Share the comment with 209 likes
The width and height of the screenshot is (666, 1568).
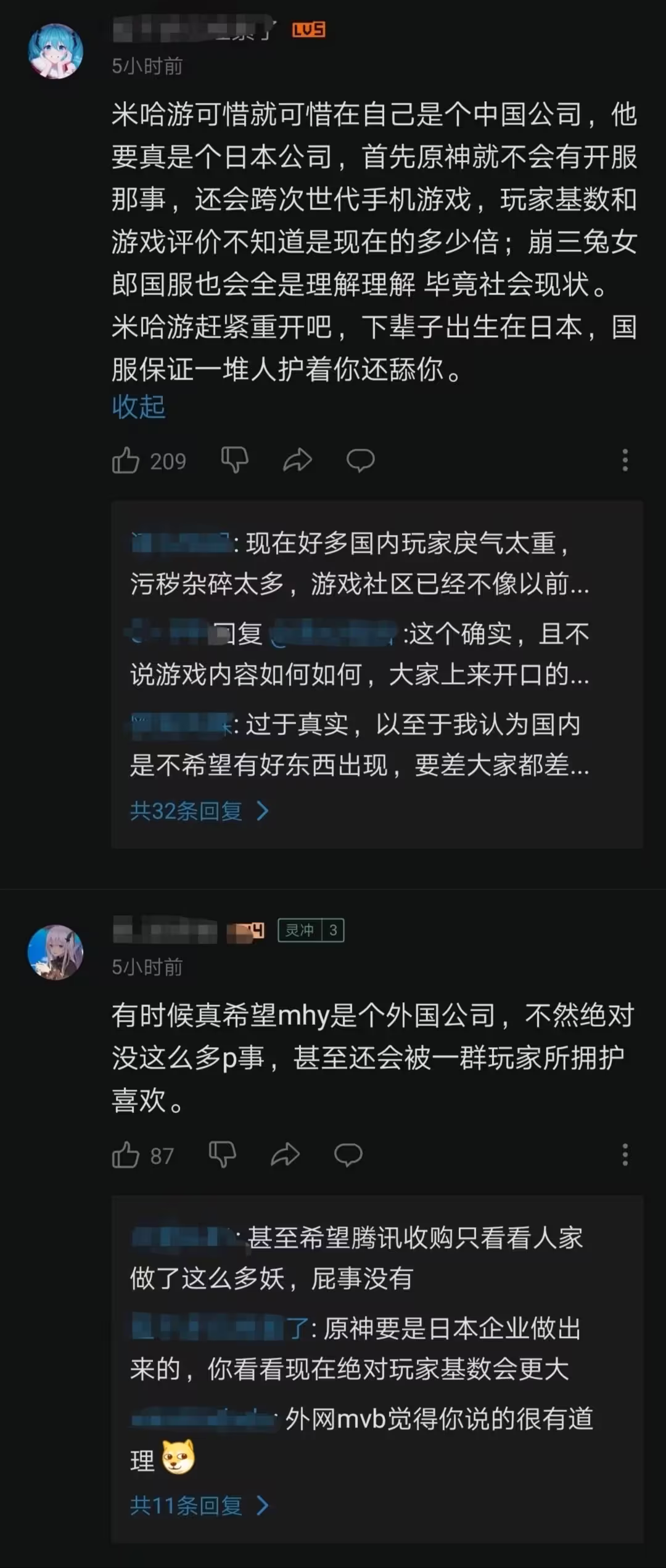297,460
